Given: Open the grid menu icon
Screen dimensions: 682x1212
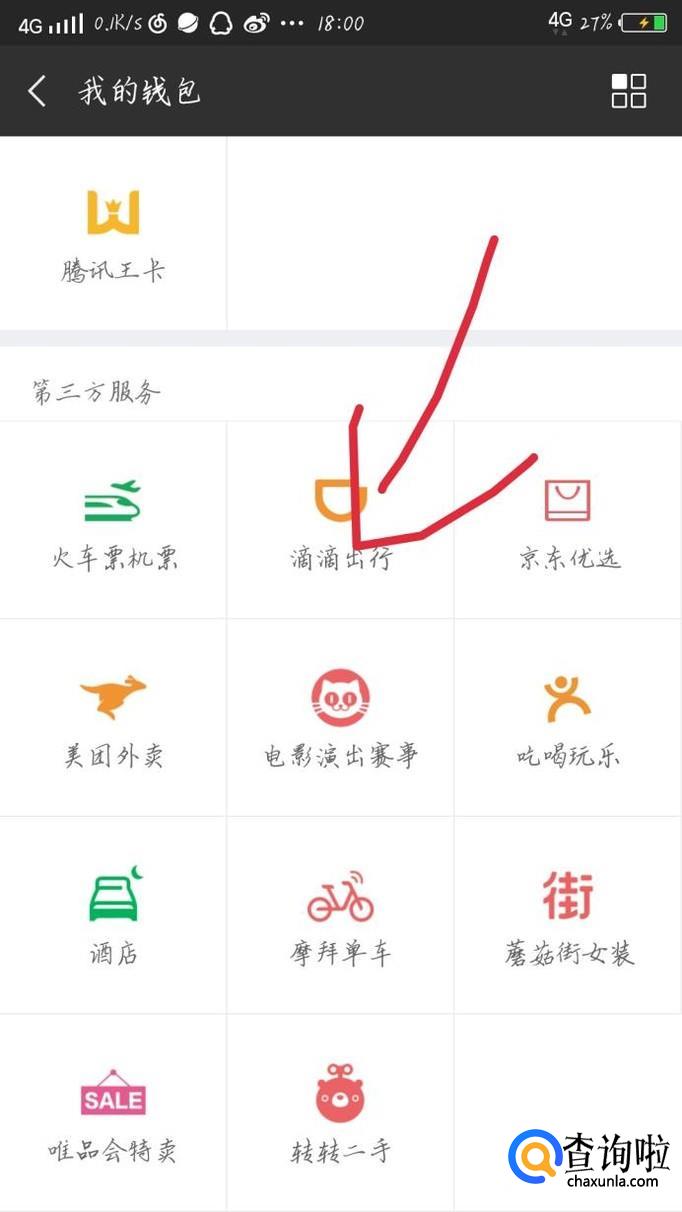Looking at the screenshot, I should pyautogui.click(x=629, y=91).
